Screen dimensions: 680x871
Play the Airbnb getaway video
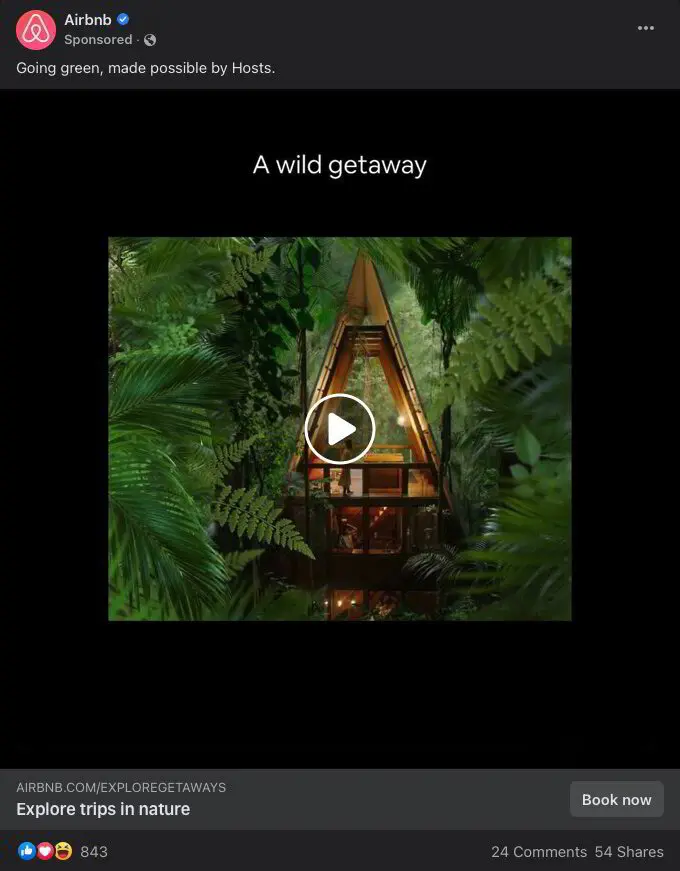click(x=340, y=429)
